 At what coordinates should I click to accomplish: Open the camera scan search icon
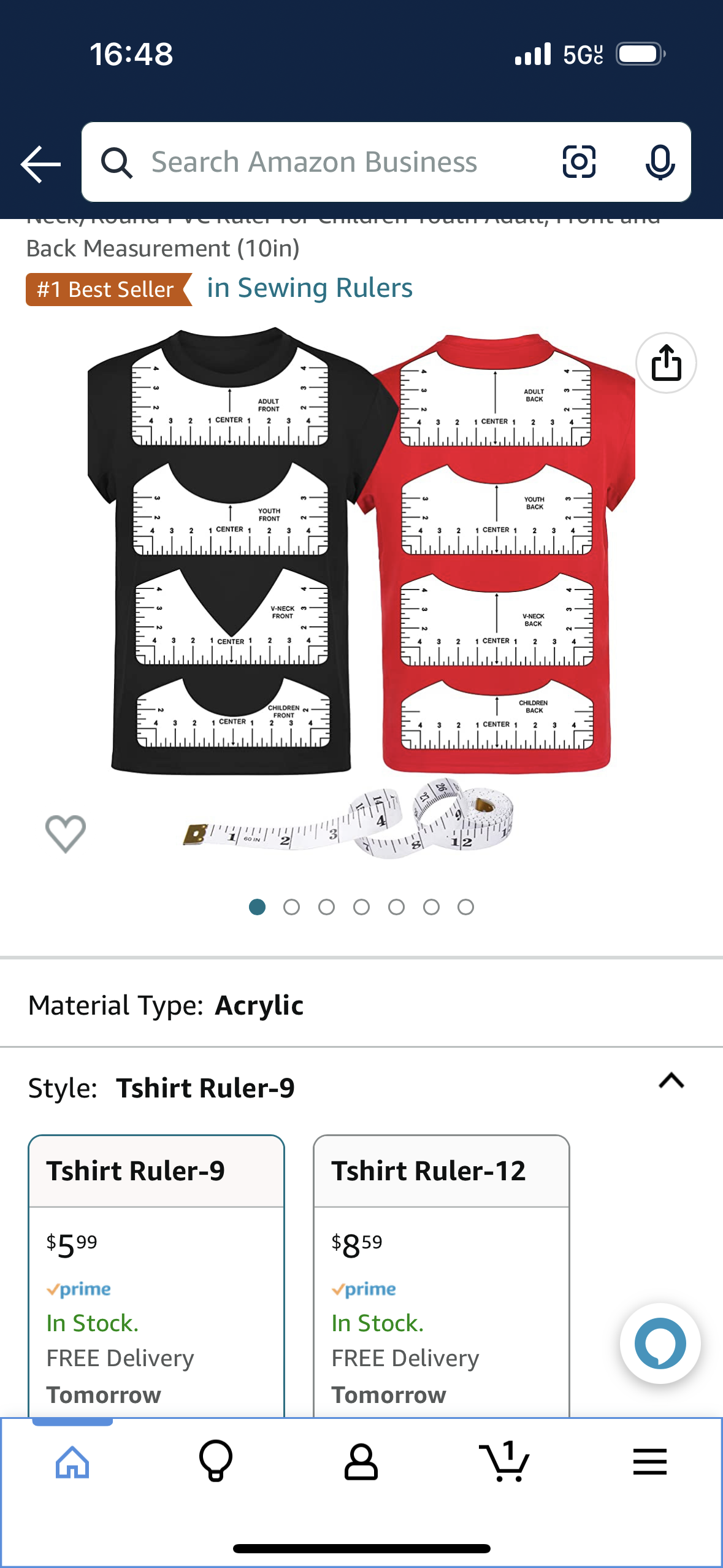point(579,162)
